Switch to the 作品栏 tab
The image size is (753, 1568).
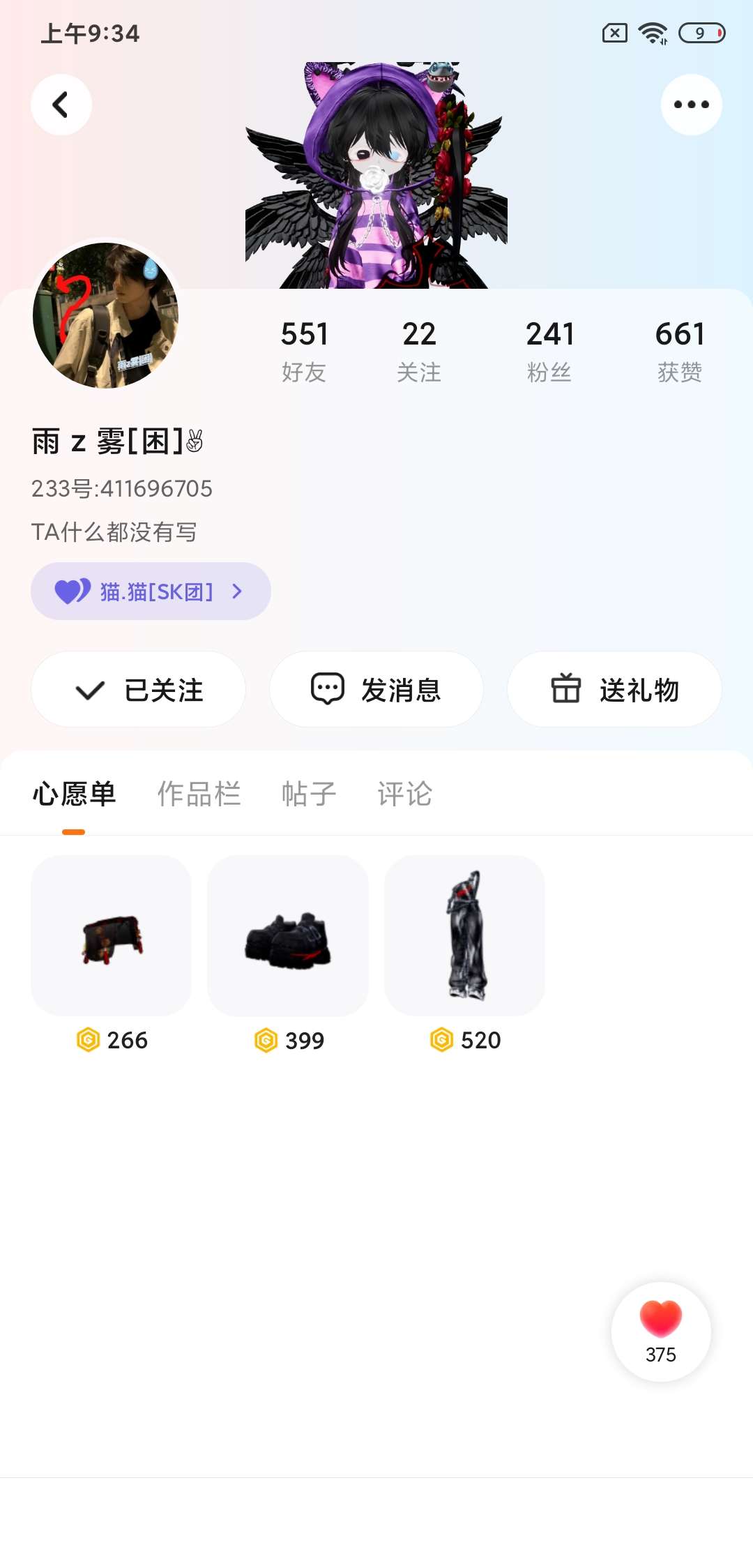click(199, 794)
